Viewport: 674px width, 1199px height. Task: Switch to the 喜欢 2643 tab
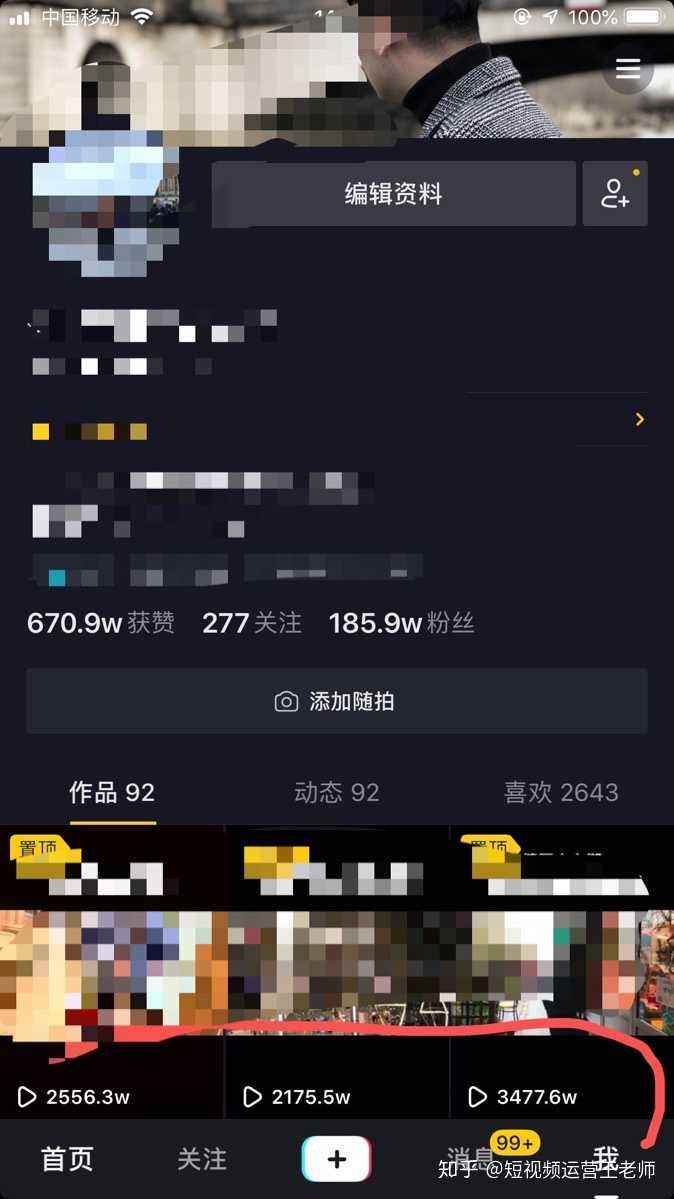[x=560, y=793]
